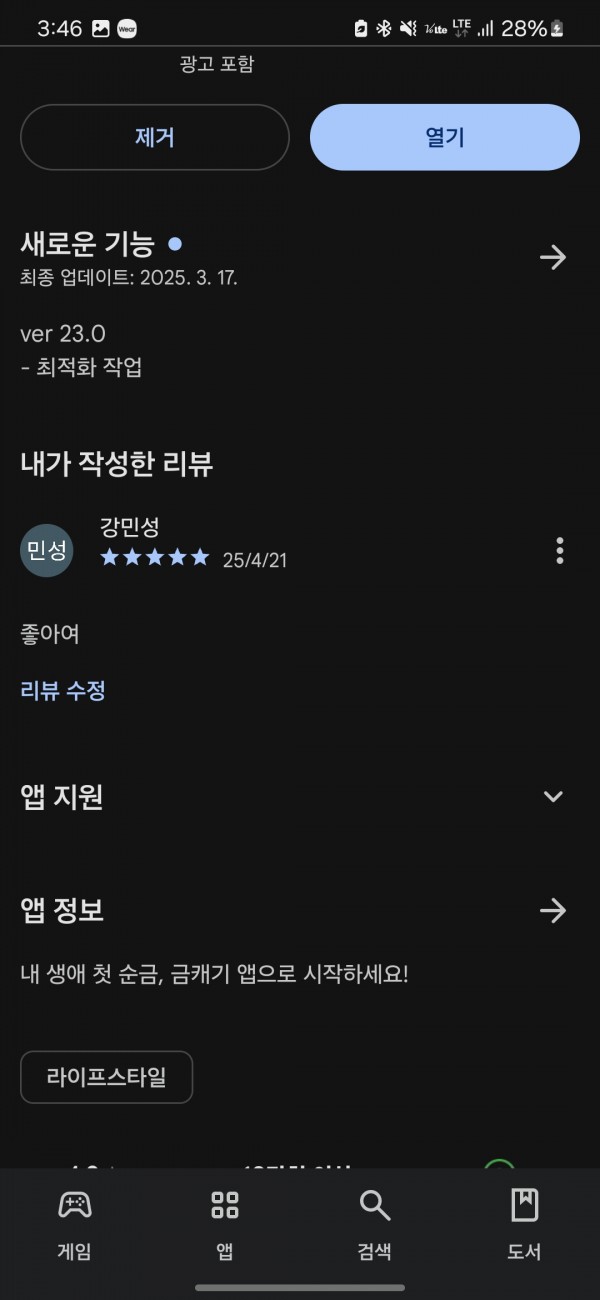Switch to the 앱 tab

point(225,1225)
